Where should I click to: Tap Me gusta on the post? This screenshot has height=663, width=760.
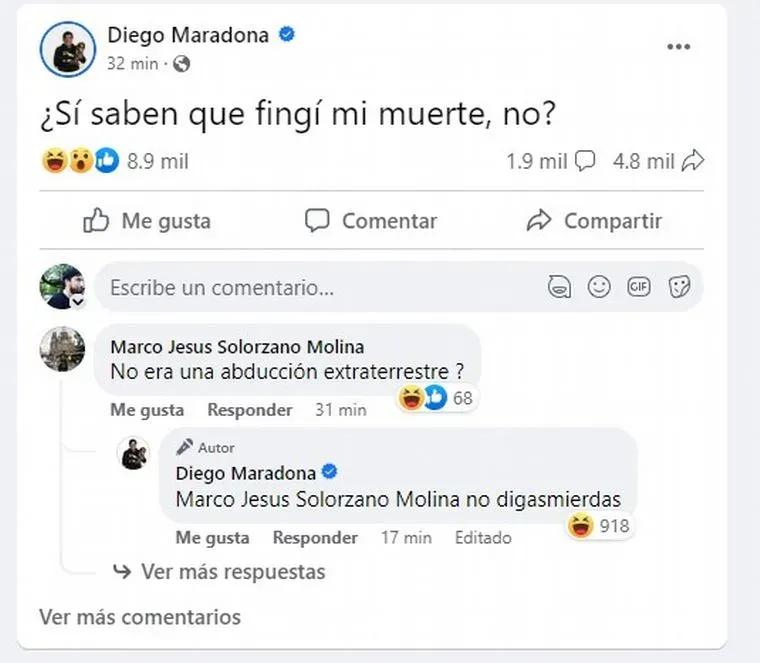coord(147,221)
